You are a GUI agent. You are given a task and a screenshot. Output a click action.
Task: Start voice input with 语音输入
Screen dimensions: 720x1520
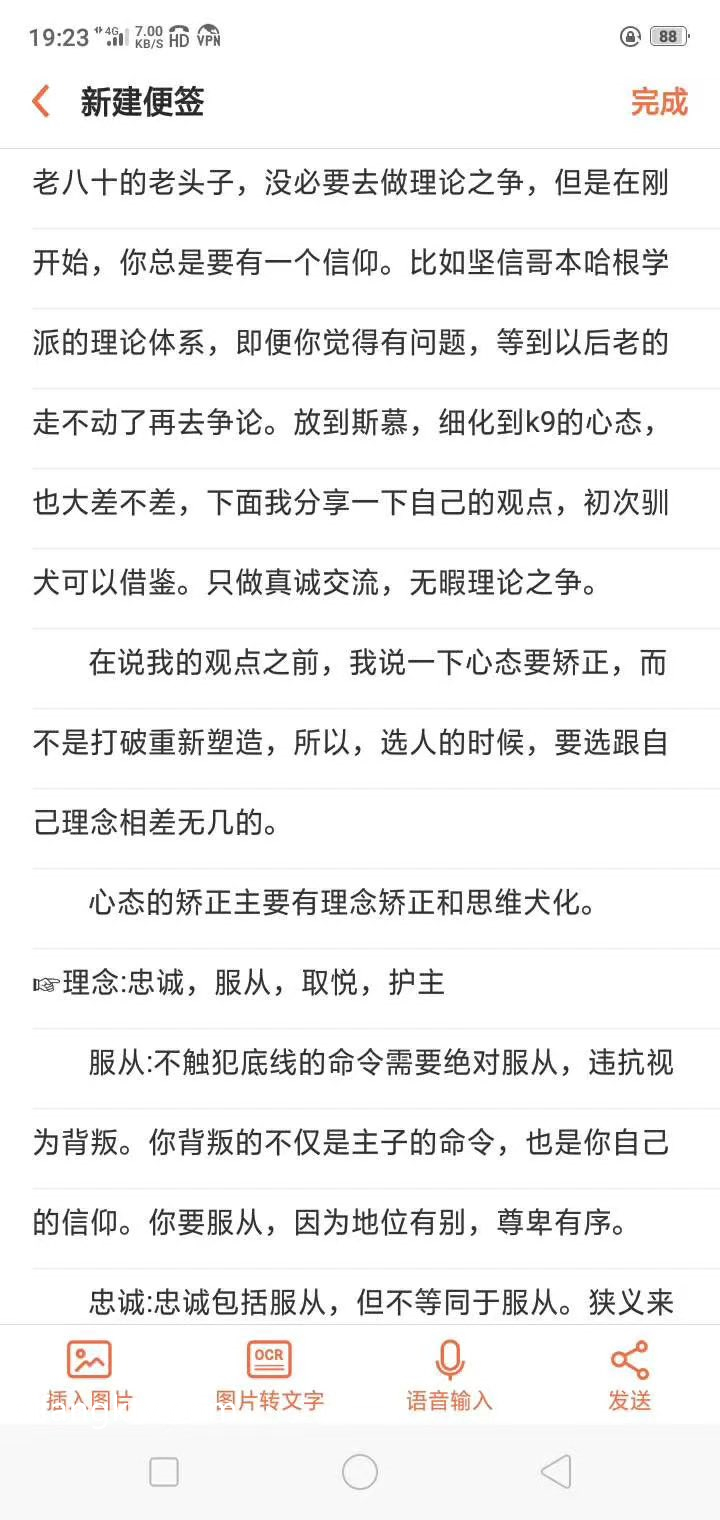(x=449, y=1375)
